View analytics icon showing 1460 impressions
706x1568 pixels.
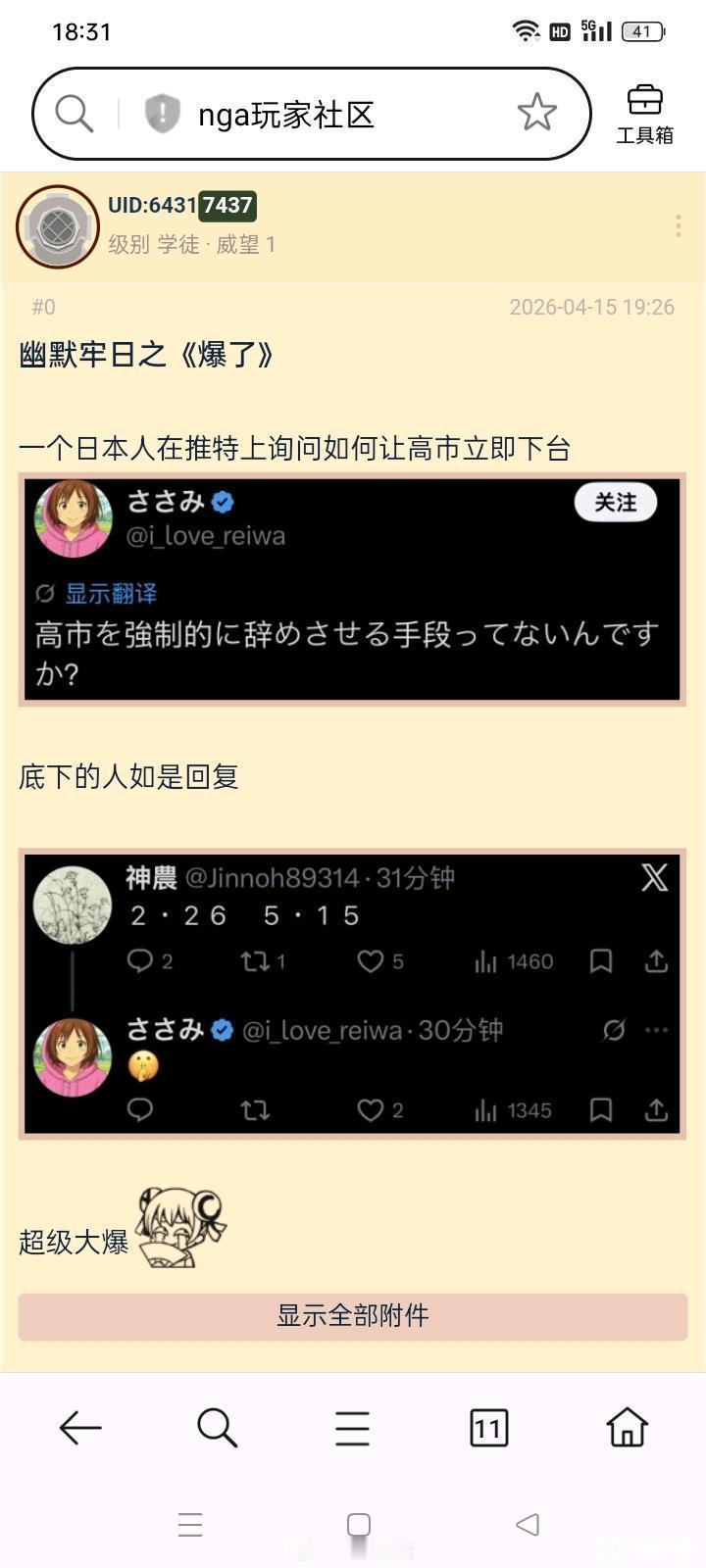(487, 961)
